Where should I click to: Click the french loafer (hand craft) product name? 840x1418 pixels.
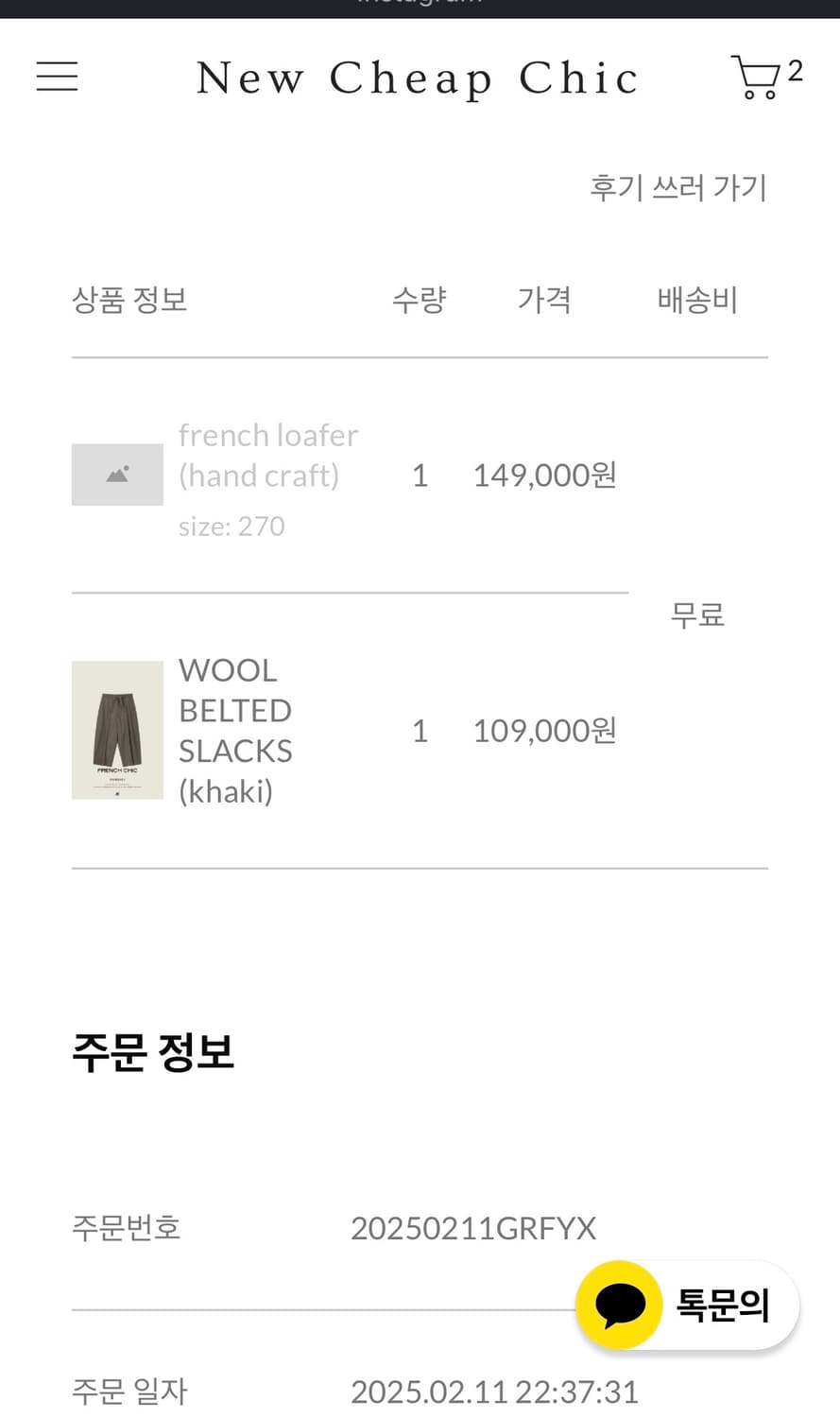pos(268,455)
